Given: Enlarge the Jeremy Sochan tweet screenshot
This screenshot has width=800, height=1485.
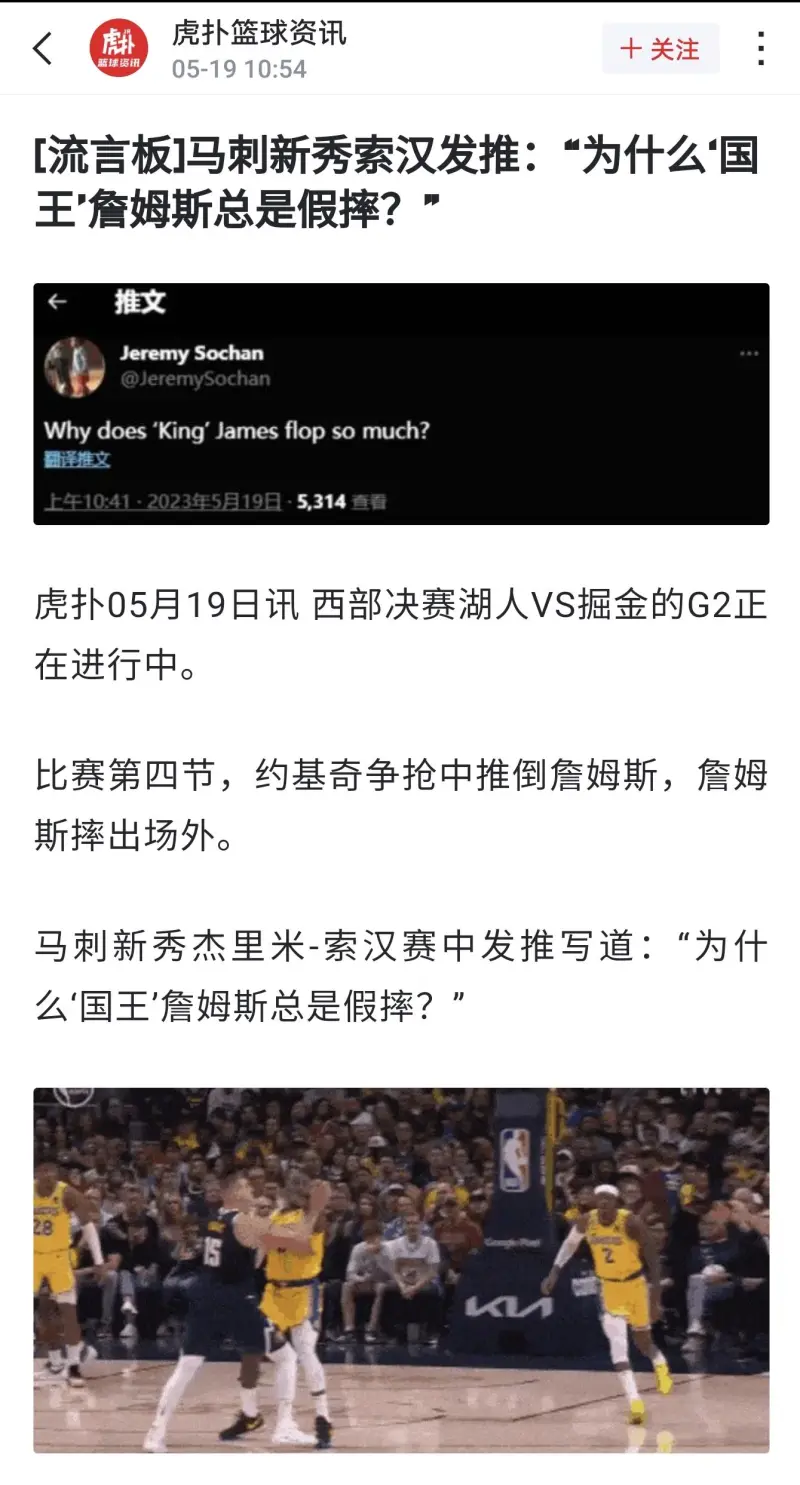Looking at the screenshot, I should click(401, 404).
